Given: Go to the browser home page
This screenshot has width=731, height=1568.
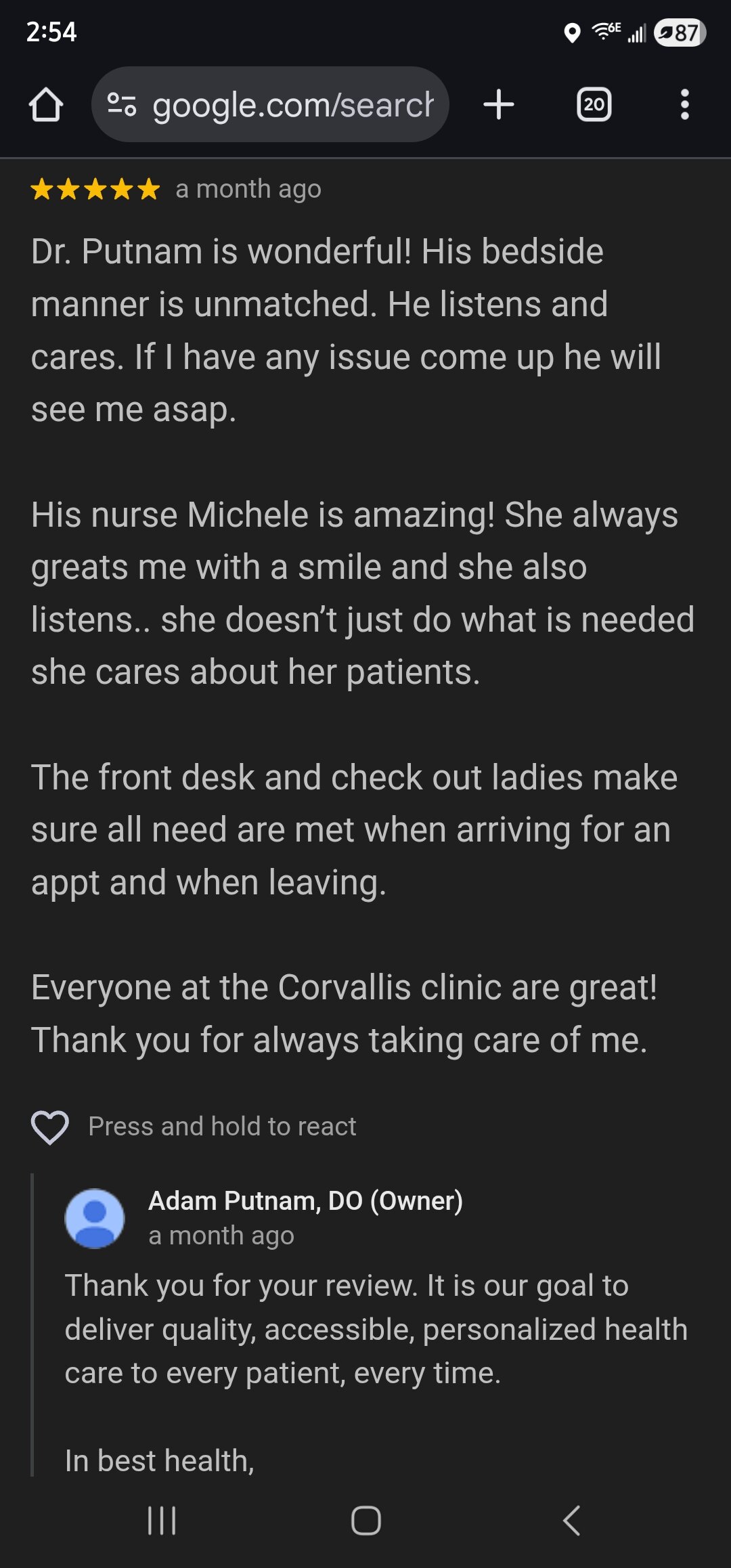Looking at the screenshot, I should (x=46, y=105).
